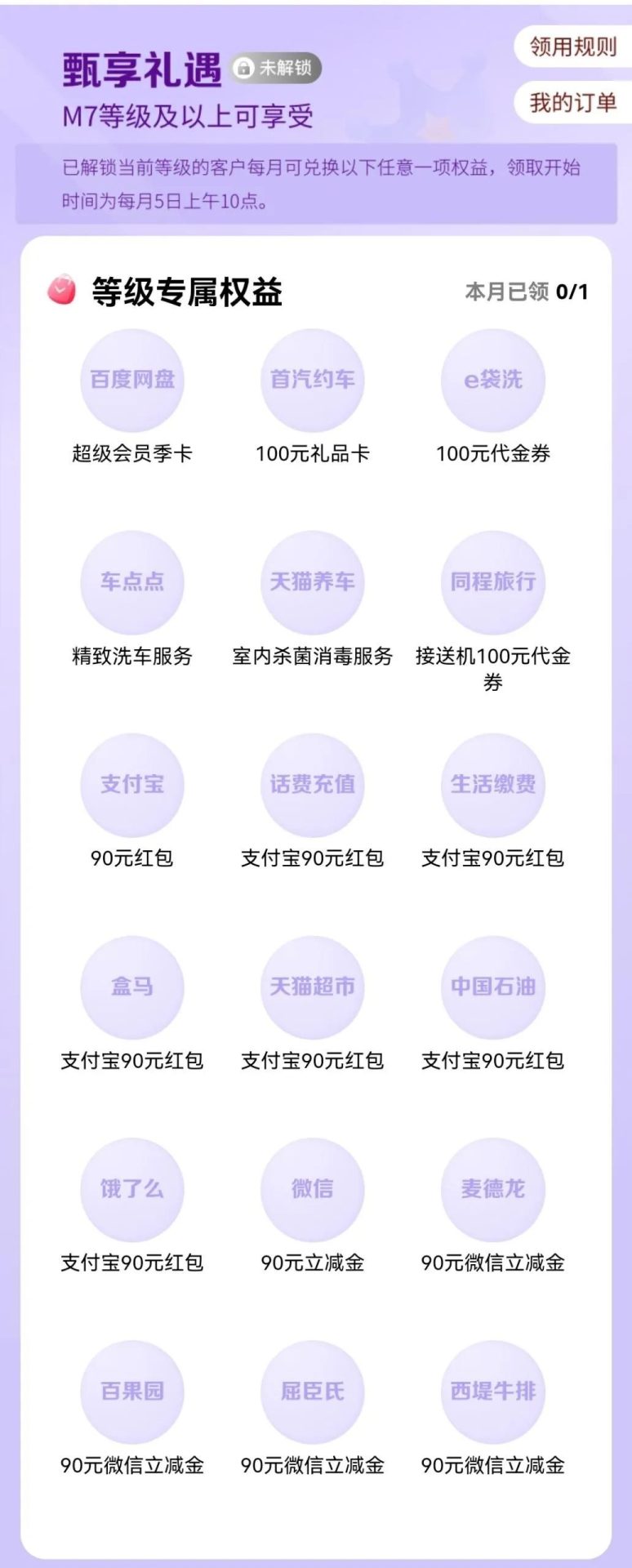The width and height of the screenshot is (632, 1568).
Task: Choose the 盒马 红包 benefit
Action: tap(132, 987)
